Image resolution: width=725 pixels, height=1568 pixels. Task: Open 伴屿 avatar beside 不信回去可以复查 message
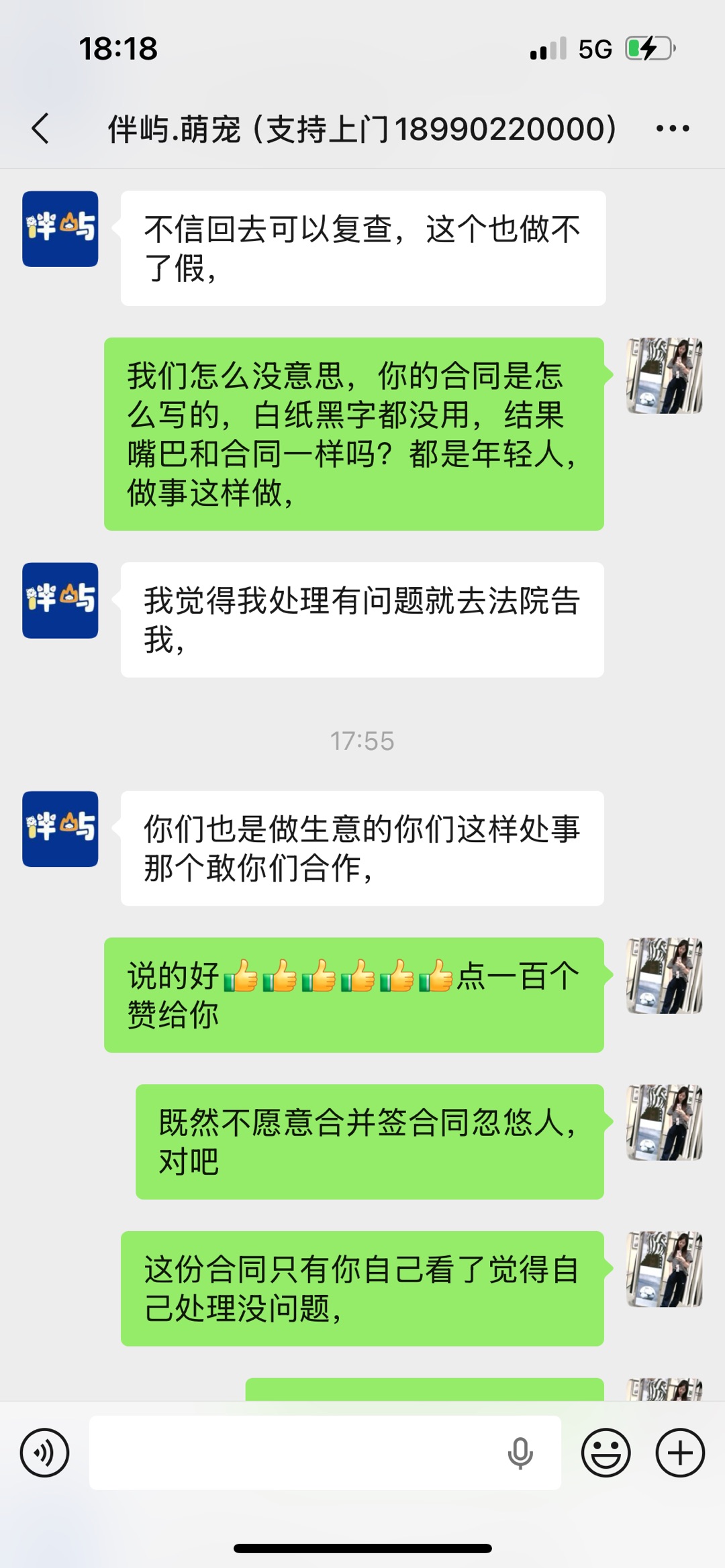click(60, 229)
